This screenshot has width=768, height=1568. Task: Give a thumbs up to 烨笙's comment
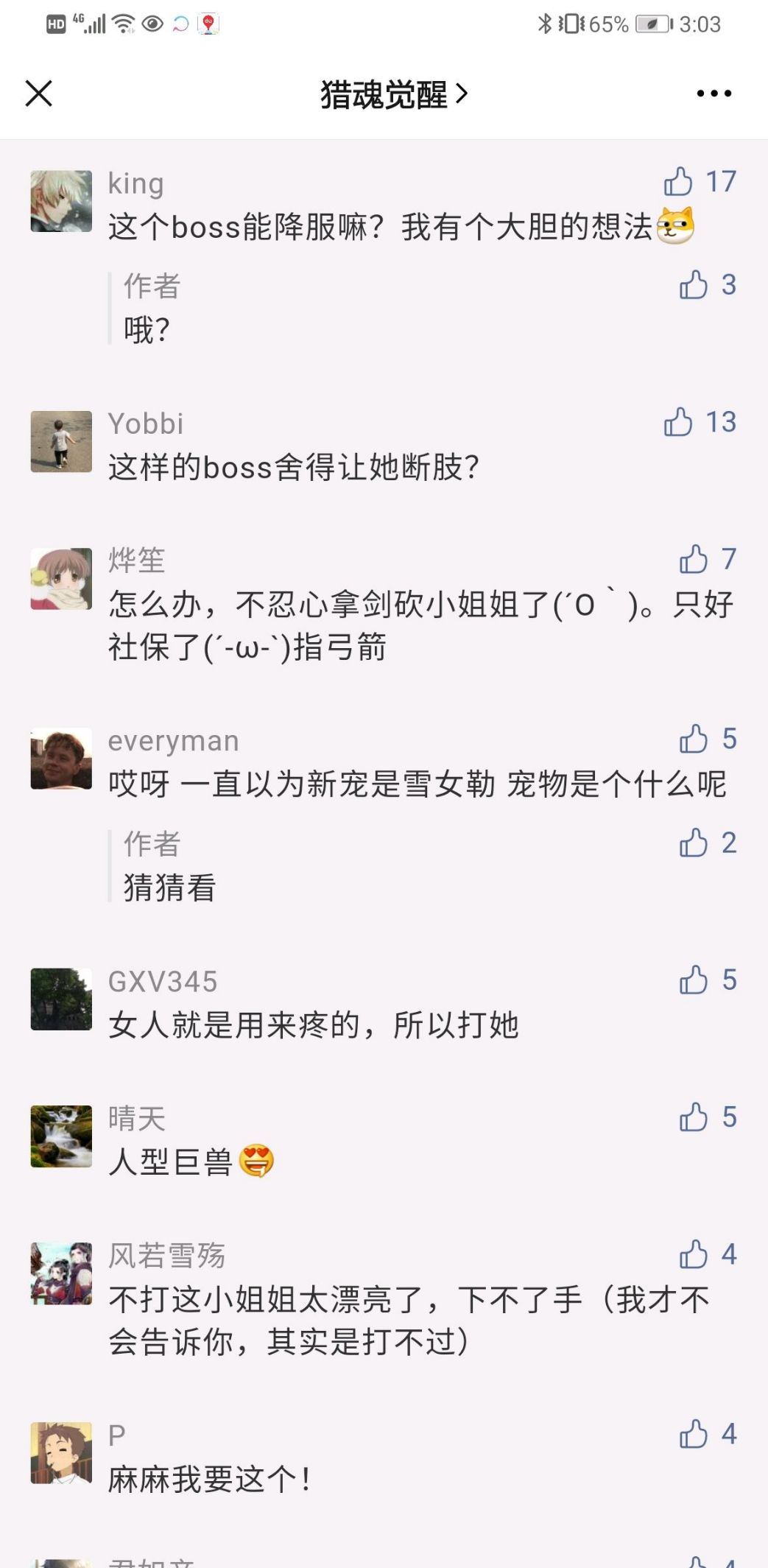(x=694, y=560)
